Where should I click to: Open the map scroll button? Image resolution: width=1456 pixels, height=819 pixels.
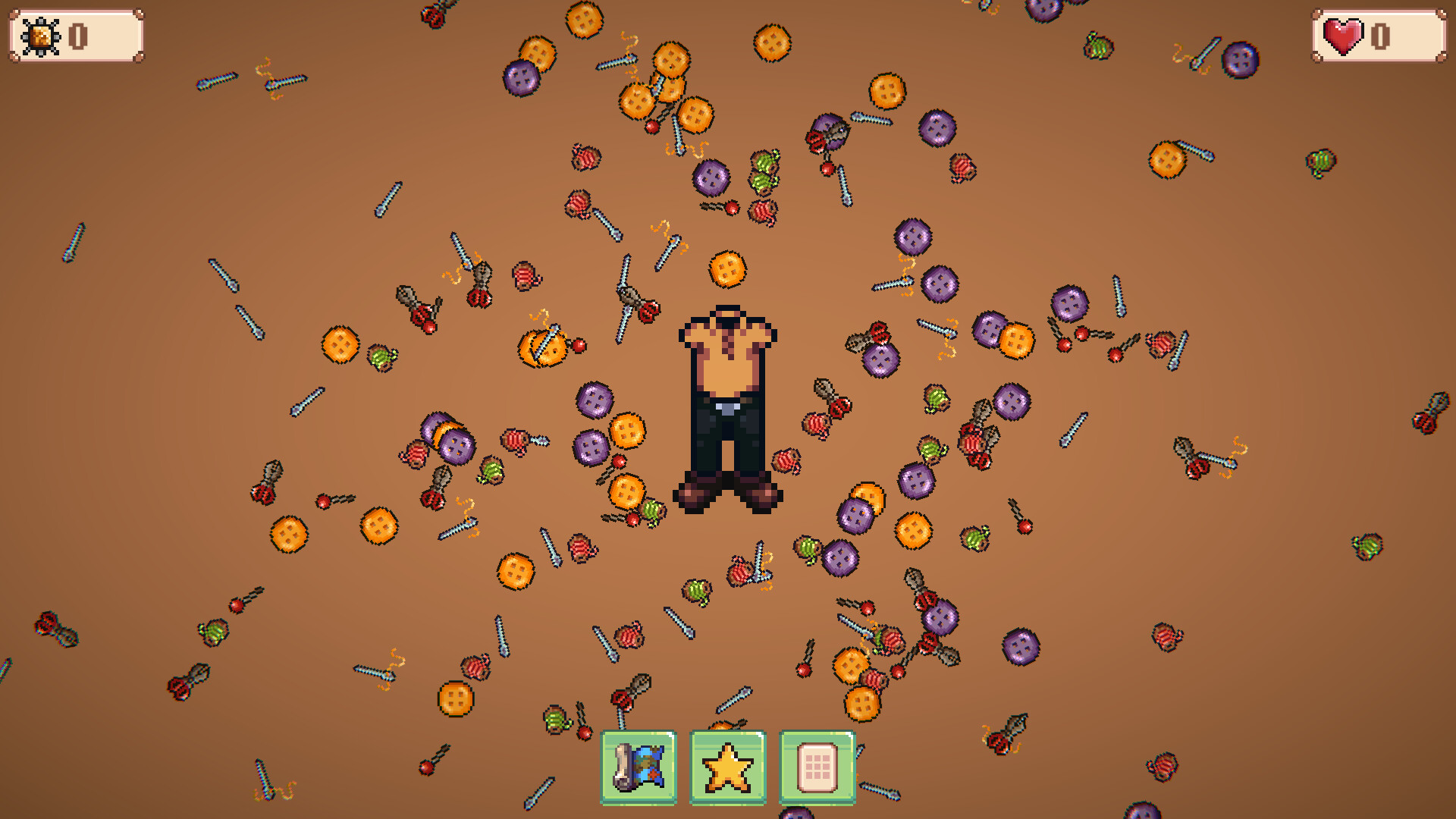click(x=639, y=767)
